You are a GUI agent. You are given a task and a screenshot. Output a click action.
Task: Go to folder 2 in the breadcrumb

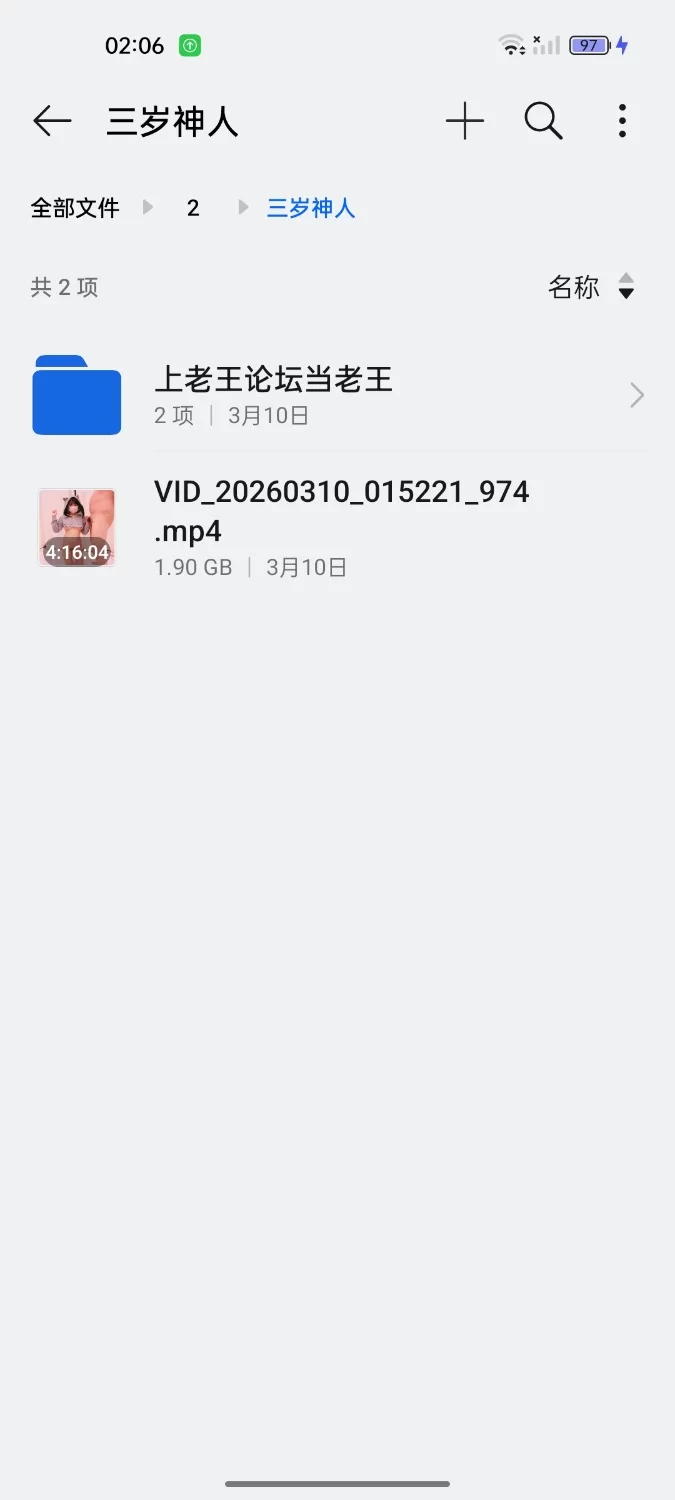193,208
